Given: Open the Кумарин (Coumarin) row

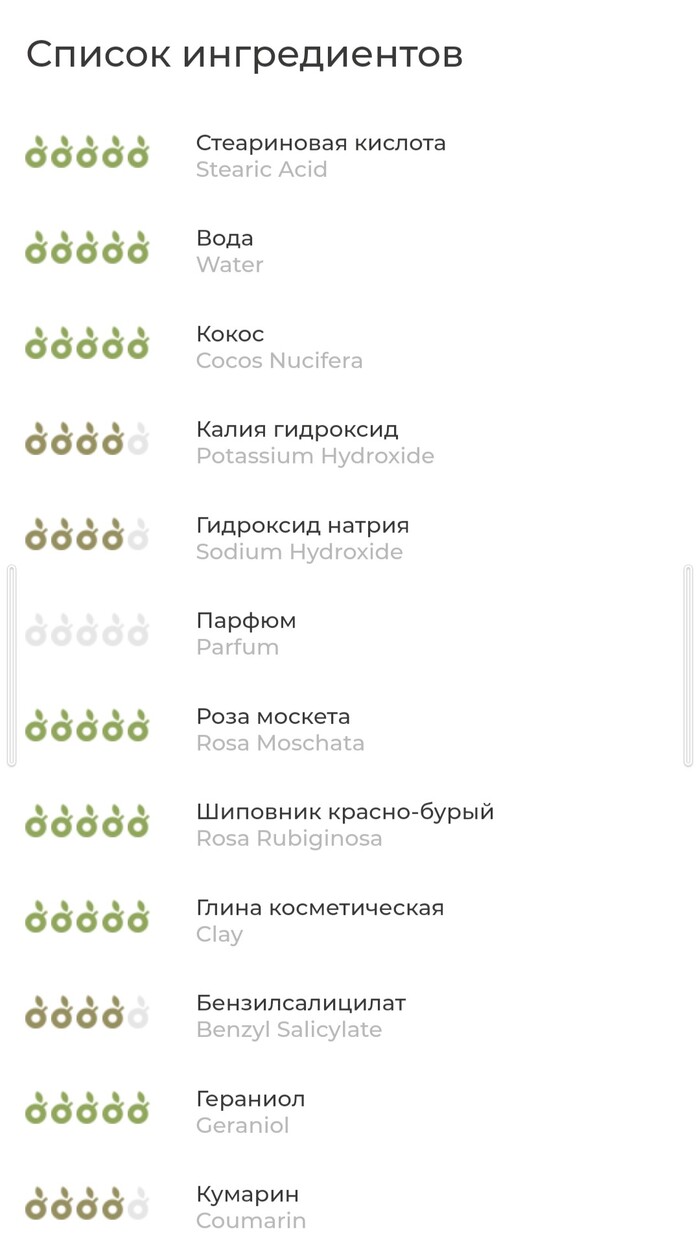Looking at the screenshot, I should [250, 1206].
